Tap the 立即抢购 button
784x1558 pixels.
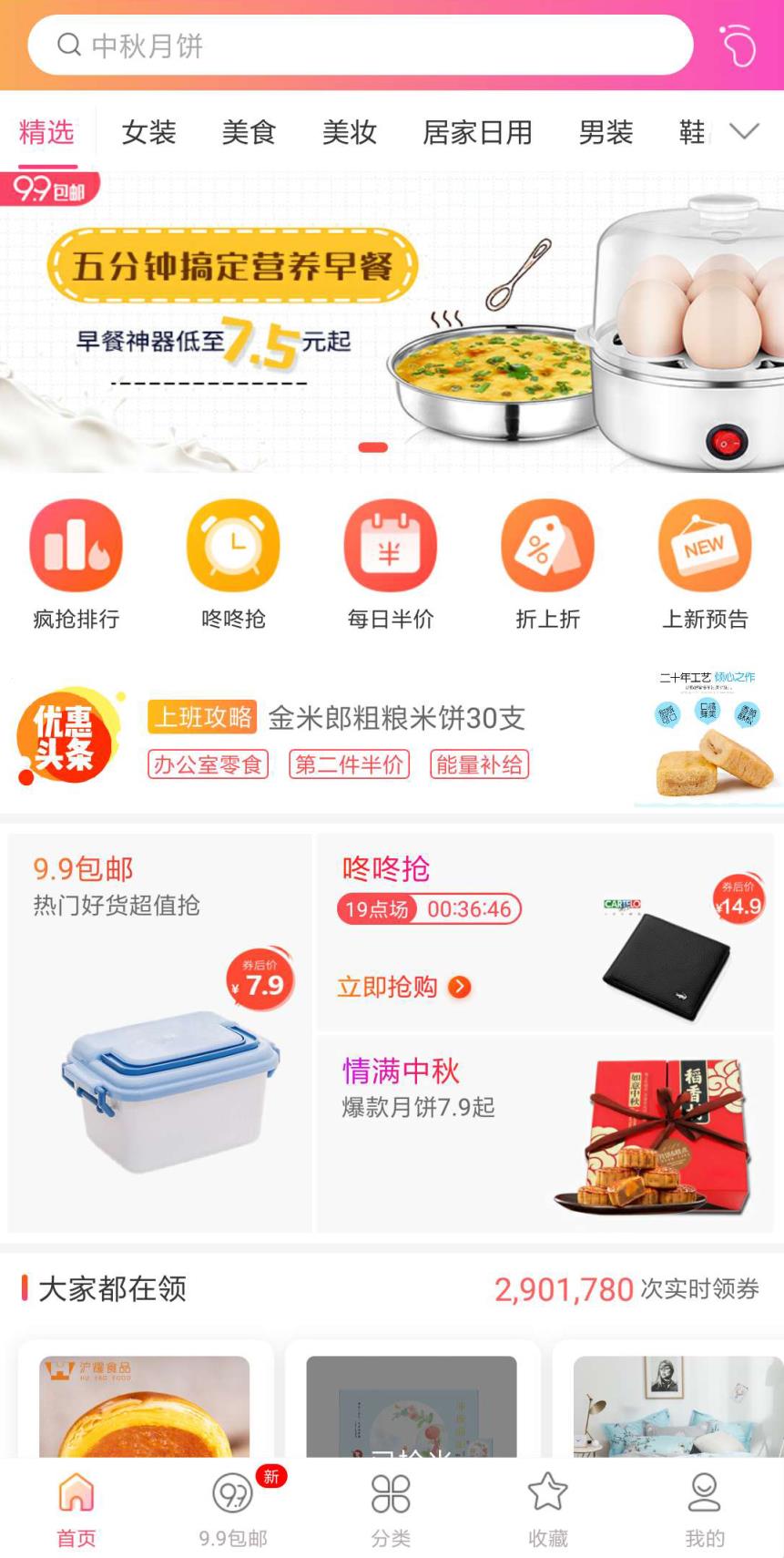[x=402, y=987]
